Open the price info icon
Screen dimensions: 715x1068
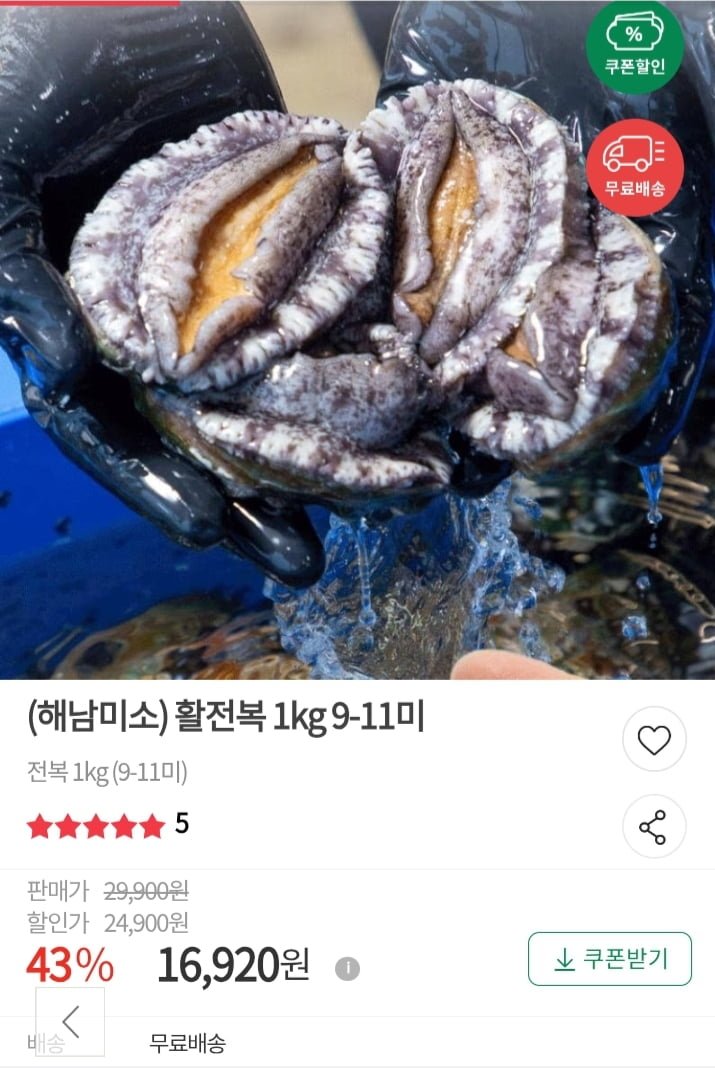347,968
